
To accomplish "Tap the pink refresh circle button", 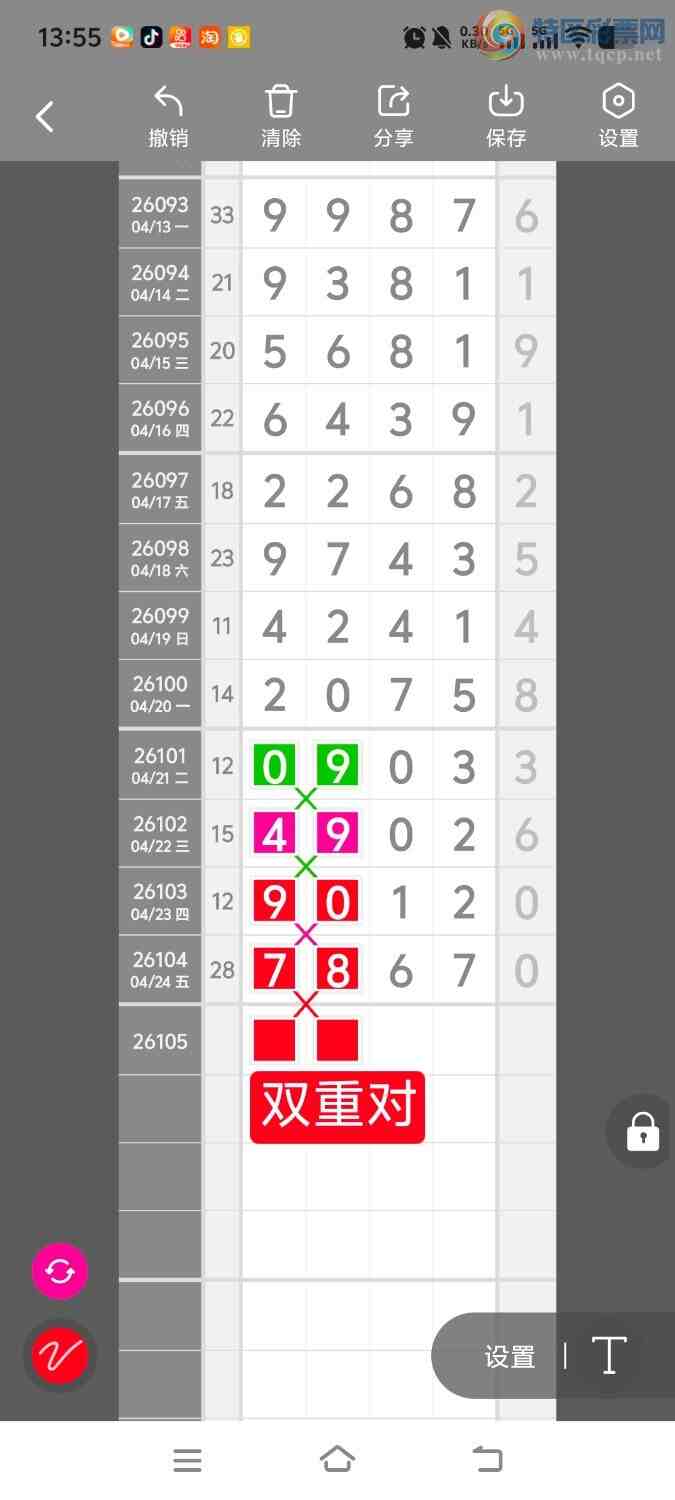I will [60, 1271].
